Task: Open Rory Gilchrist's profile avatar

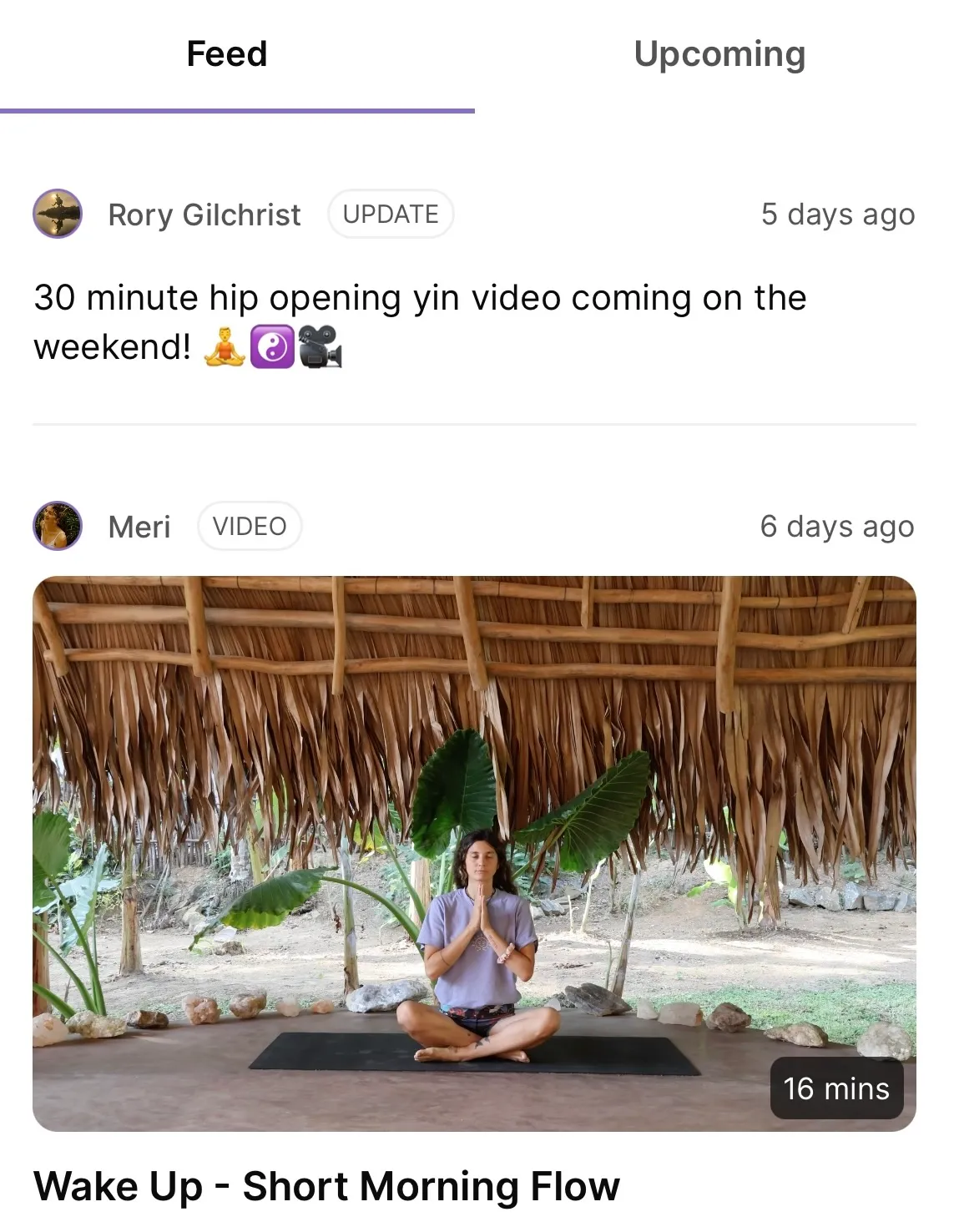Action: coord(57,215)
